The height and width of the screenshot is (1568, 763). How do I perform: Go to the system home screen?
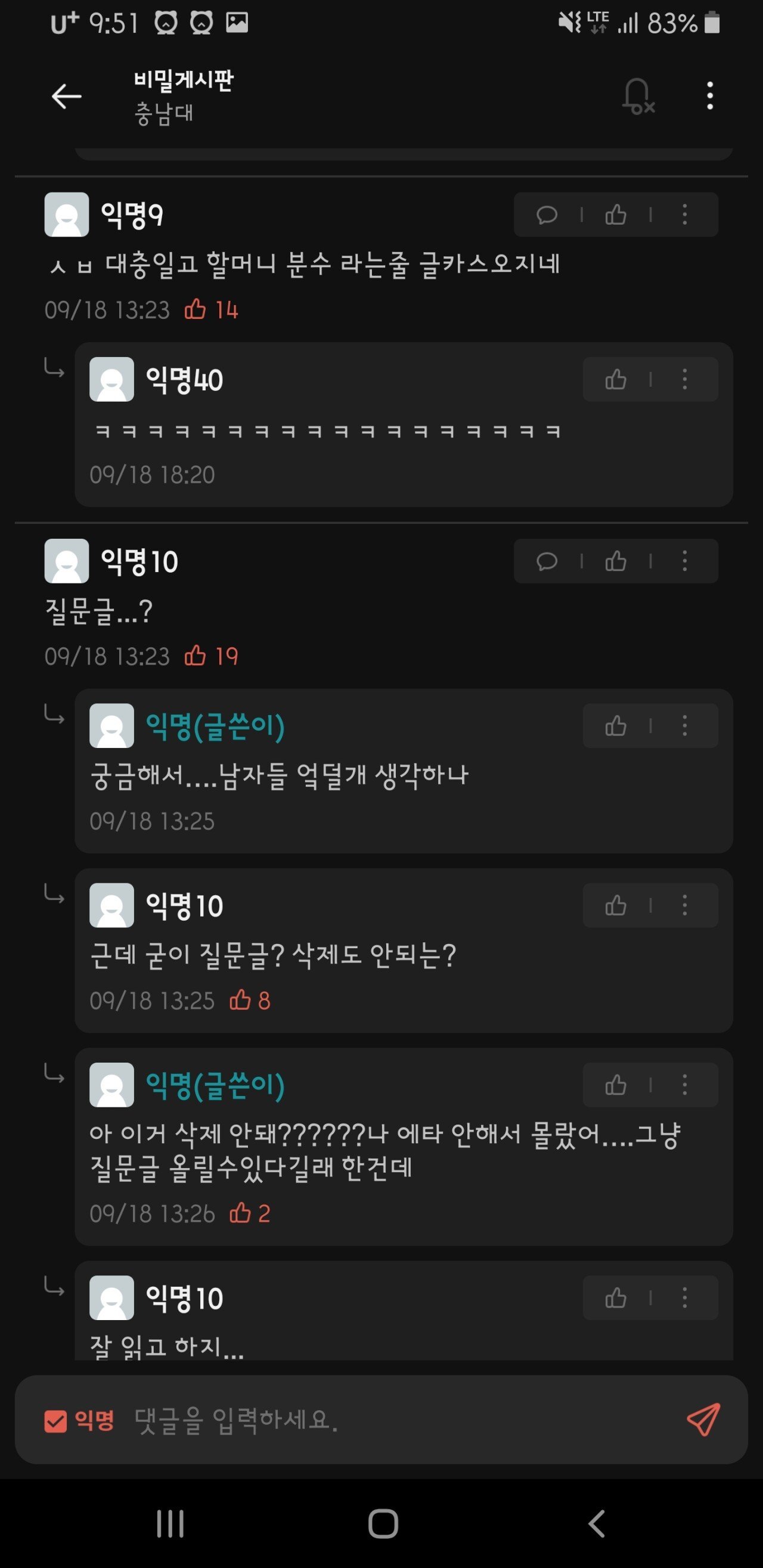(383, 1523)
